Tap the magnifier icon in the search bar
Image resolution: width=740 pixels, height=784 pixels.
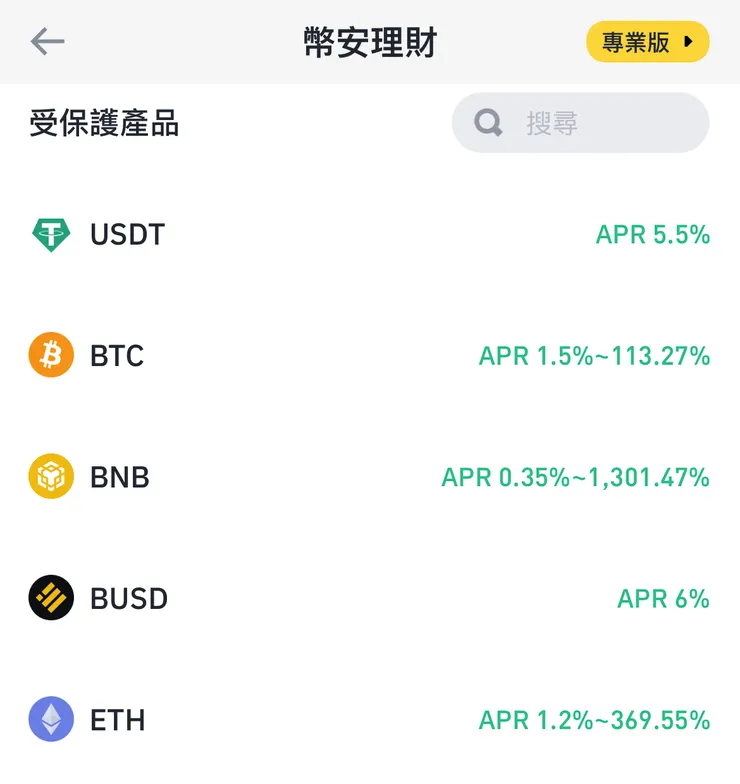pos(487,122)
